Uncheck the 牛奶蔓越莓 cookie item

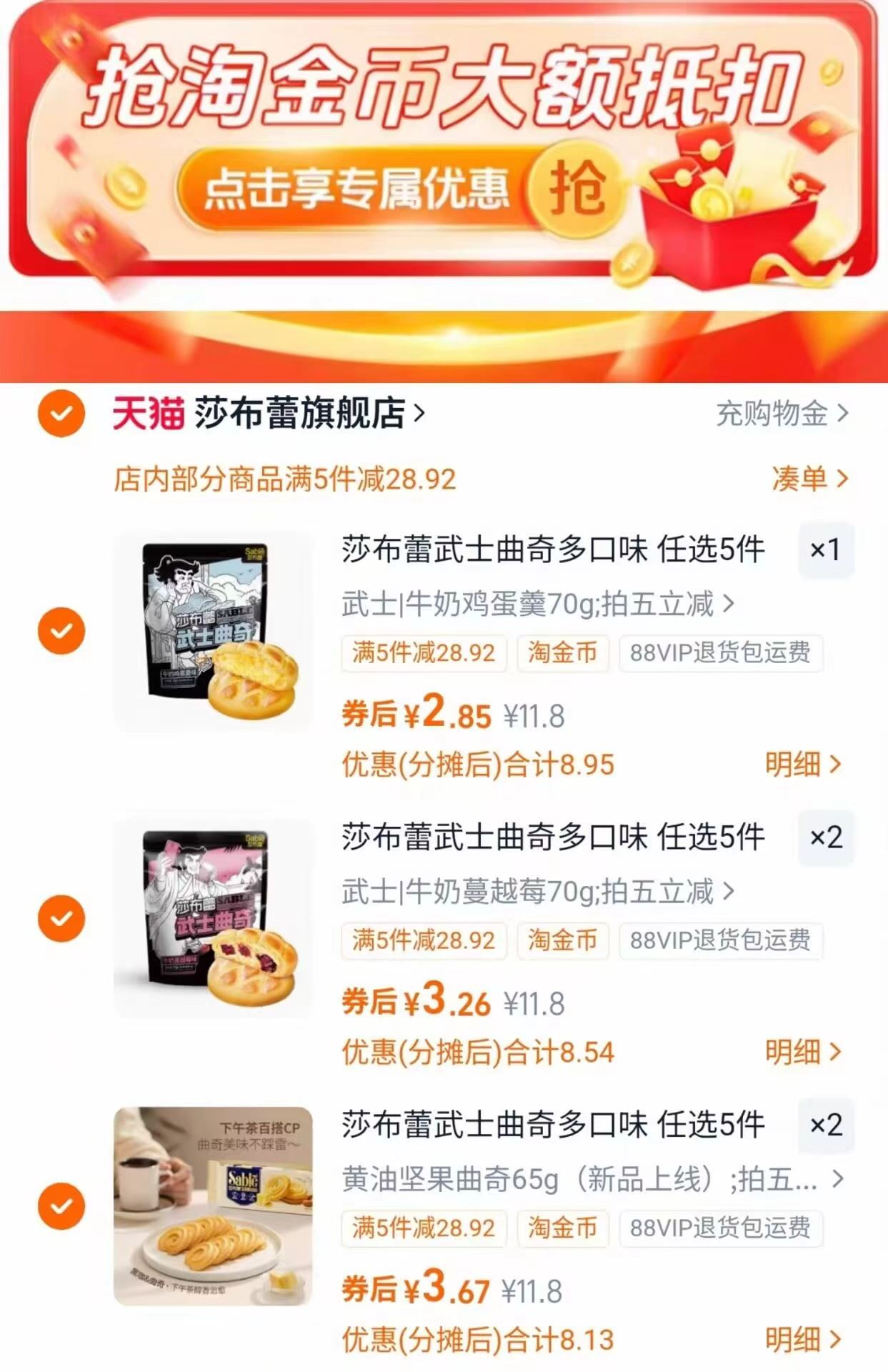(61, 918)
